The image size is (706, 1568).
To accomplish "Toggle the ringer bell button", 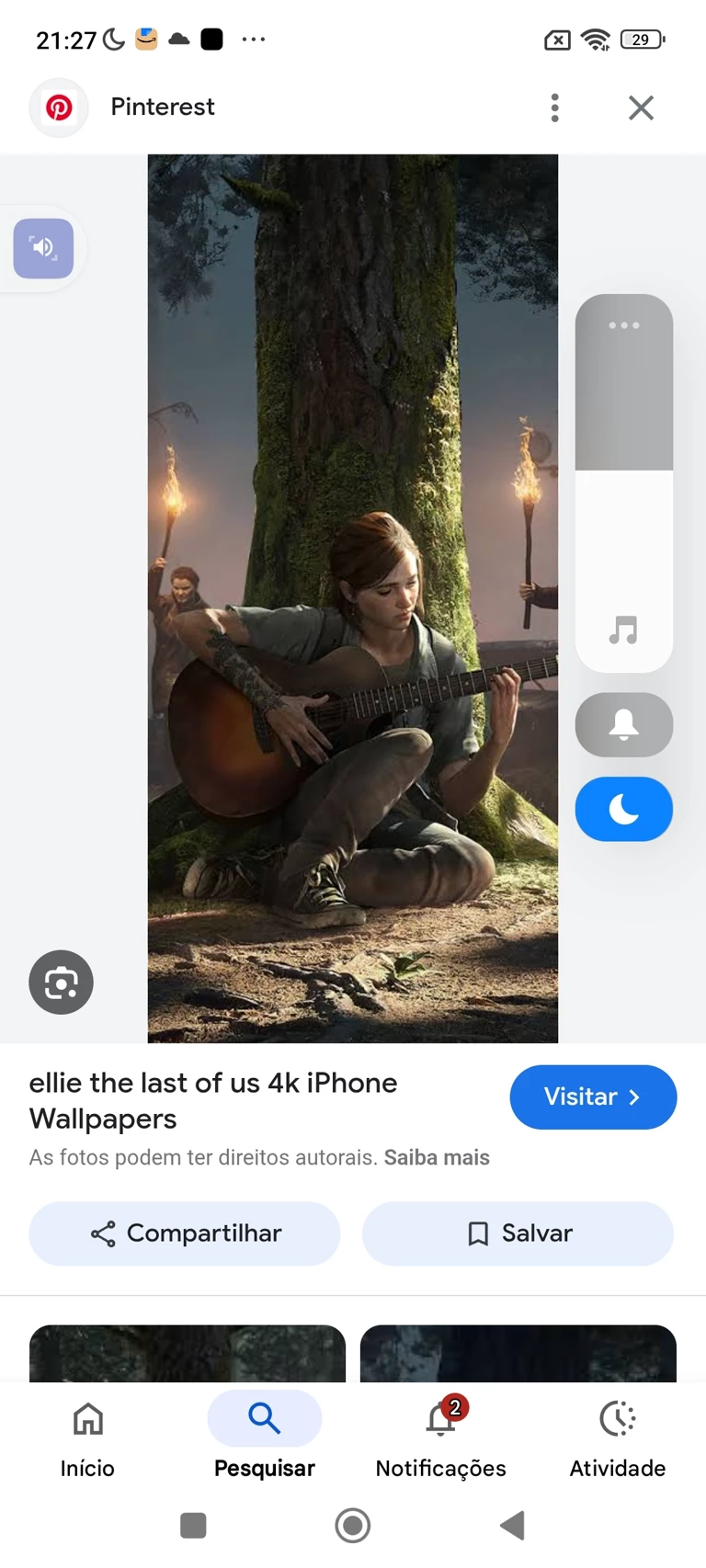I will coord(623,724).
